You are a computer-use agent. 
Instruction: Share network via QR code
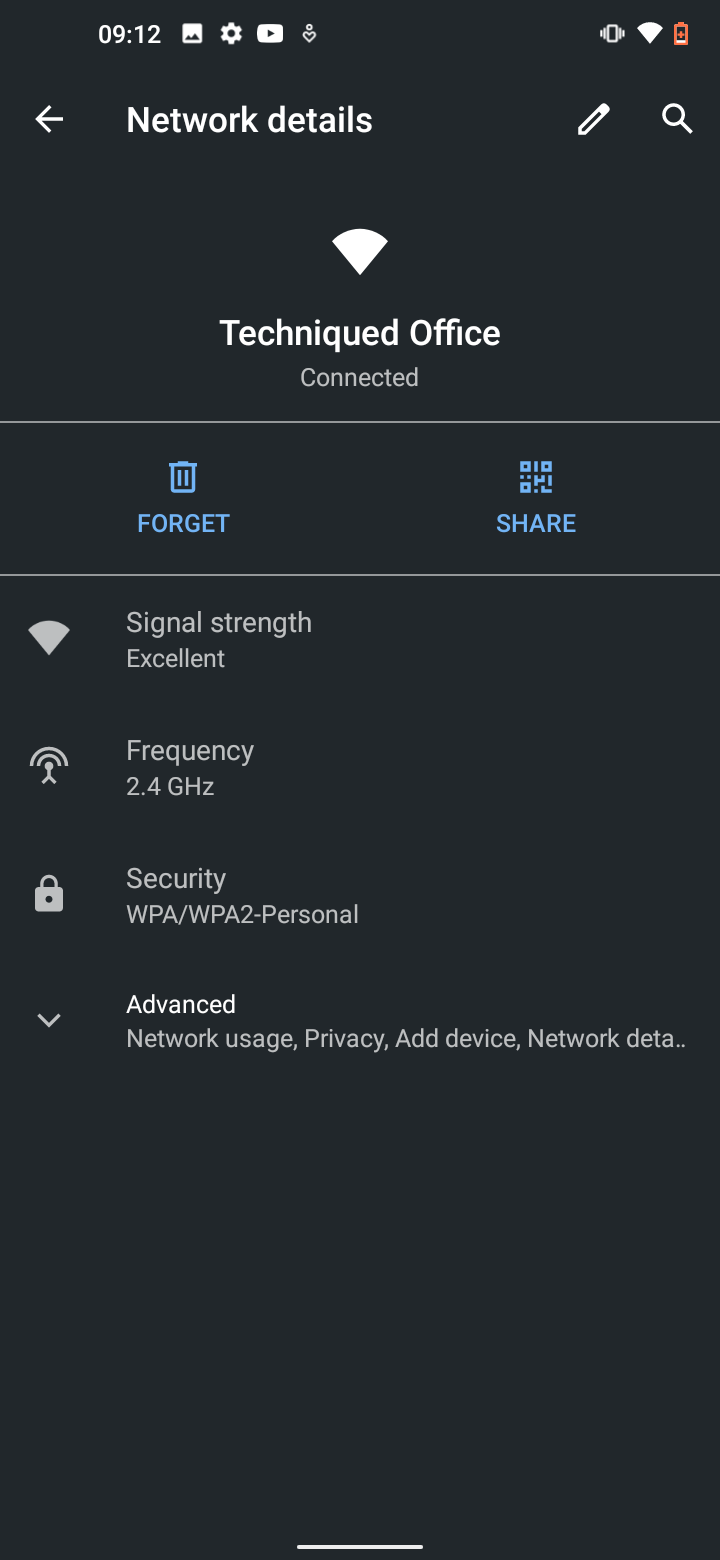[x=536, y=499]
